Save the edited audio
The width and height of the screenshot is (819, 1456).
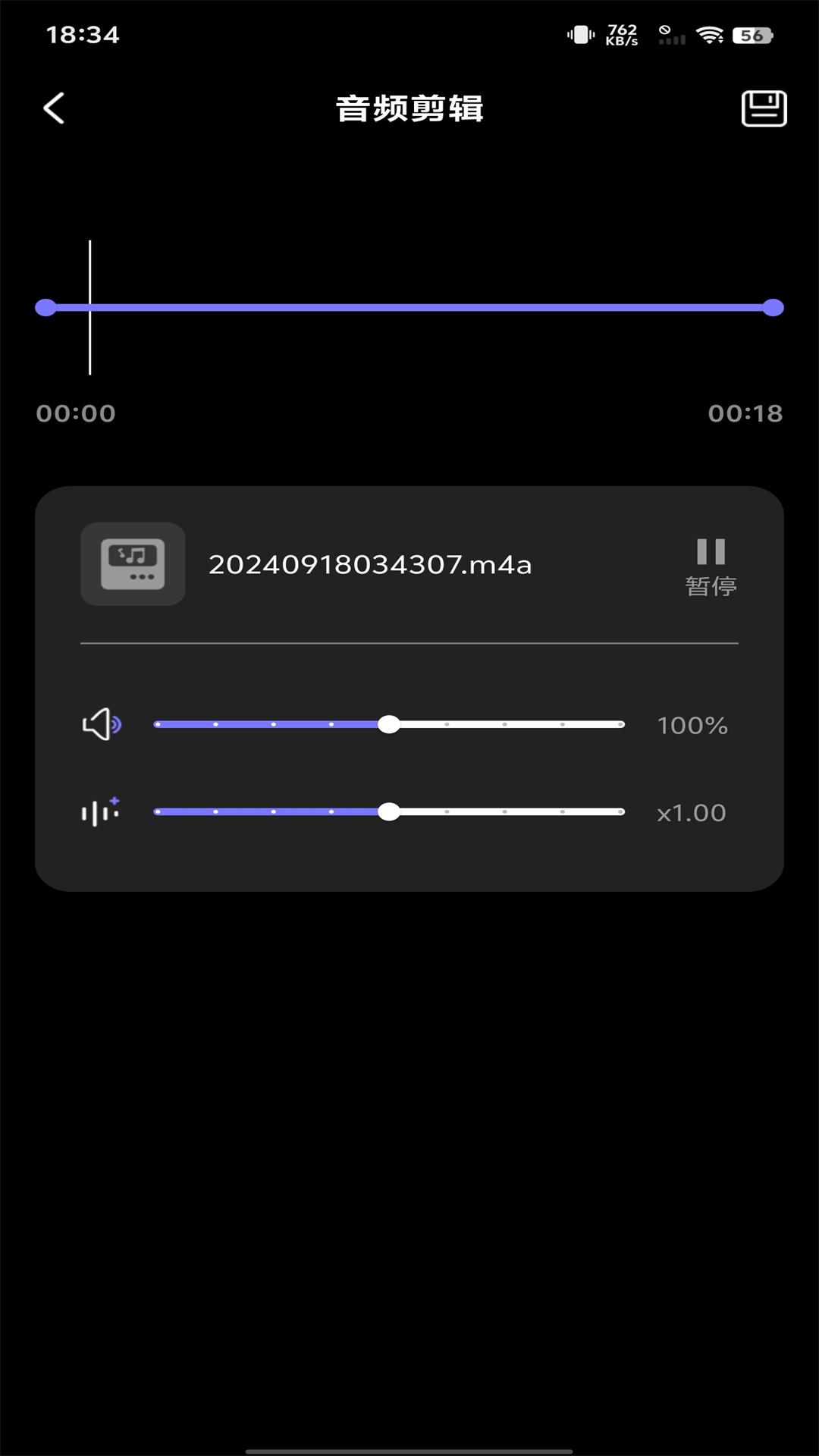tap(764, 108)
